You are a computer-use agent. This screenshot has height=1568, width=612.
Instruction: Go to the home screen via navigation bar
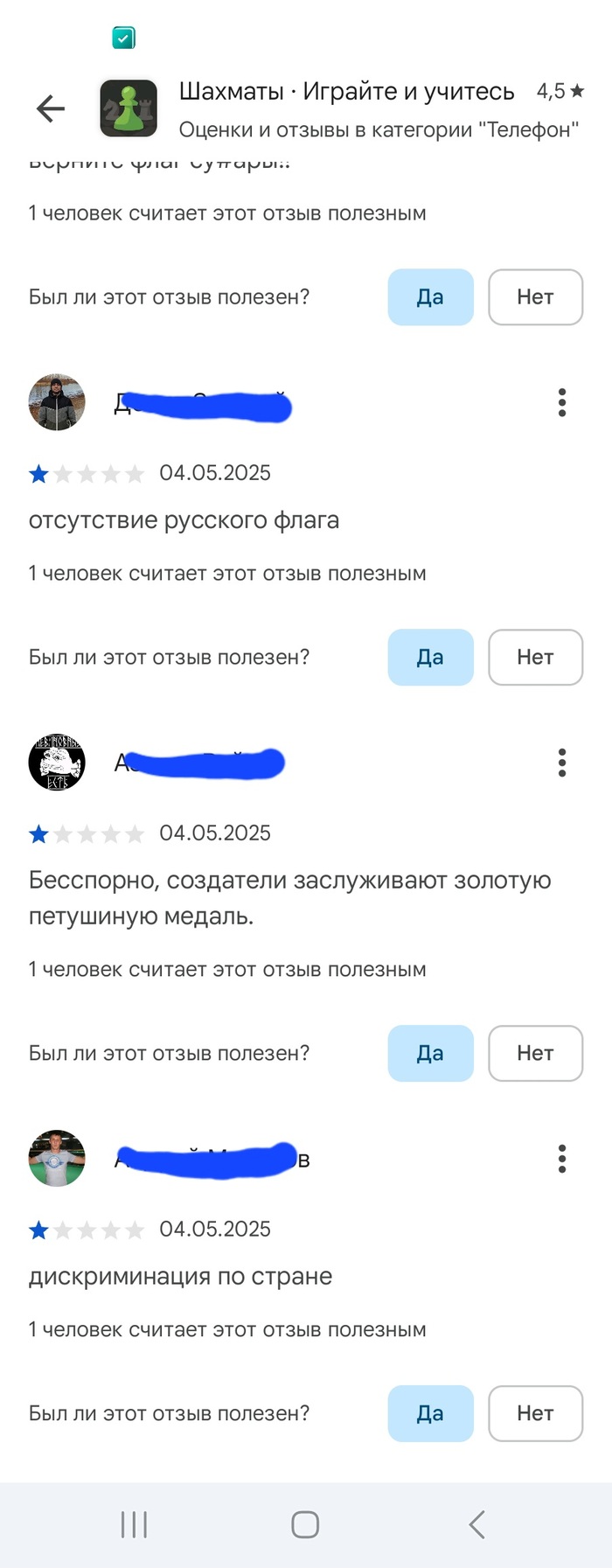[305, 1524]
